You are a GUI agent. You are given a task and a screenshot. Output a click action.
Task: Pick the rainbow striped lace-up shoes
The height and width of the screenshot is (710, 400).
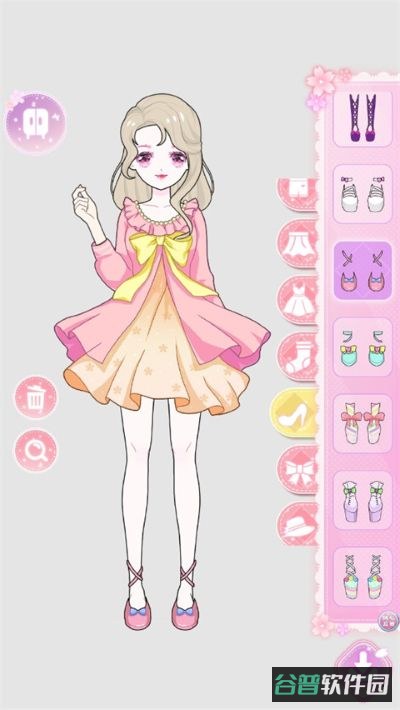(x=363, y=576)
